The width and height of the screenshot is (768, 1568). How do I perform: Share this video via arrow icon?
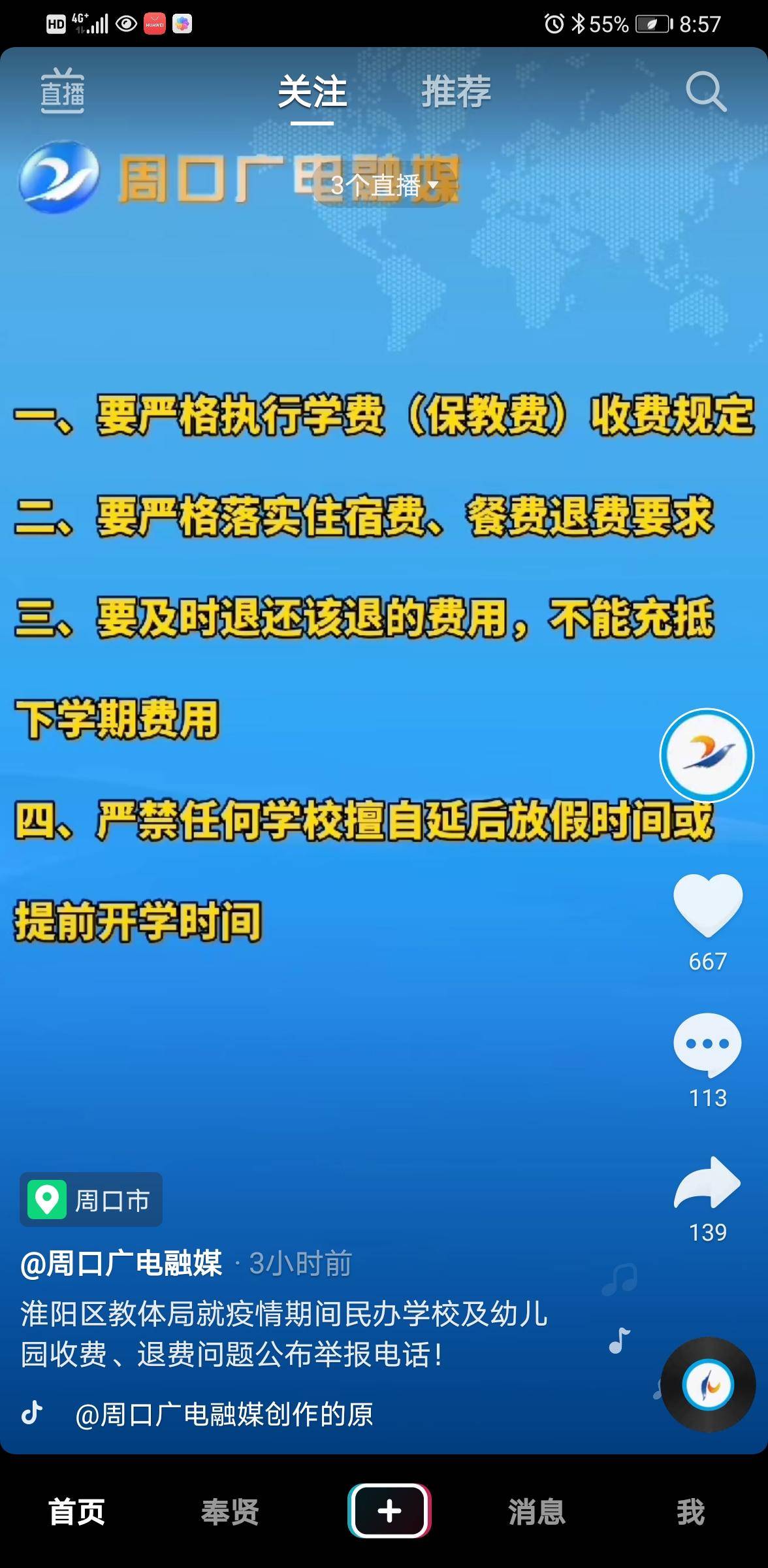707,1182
